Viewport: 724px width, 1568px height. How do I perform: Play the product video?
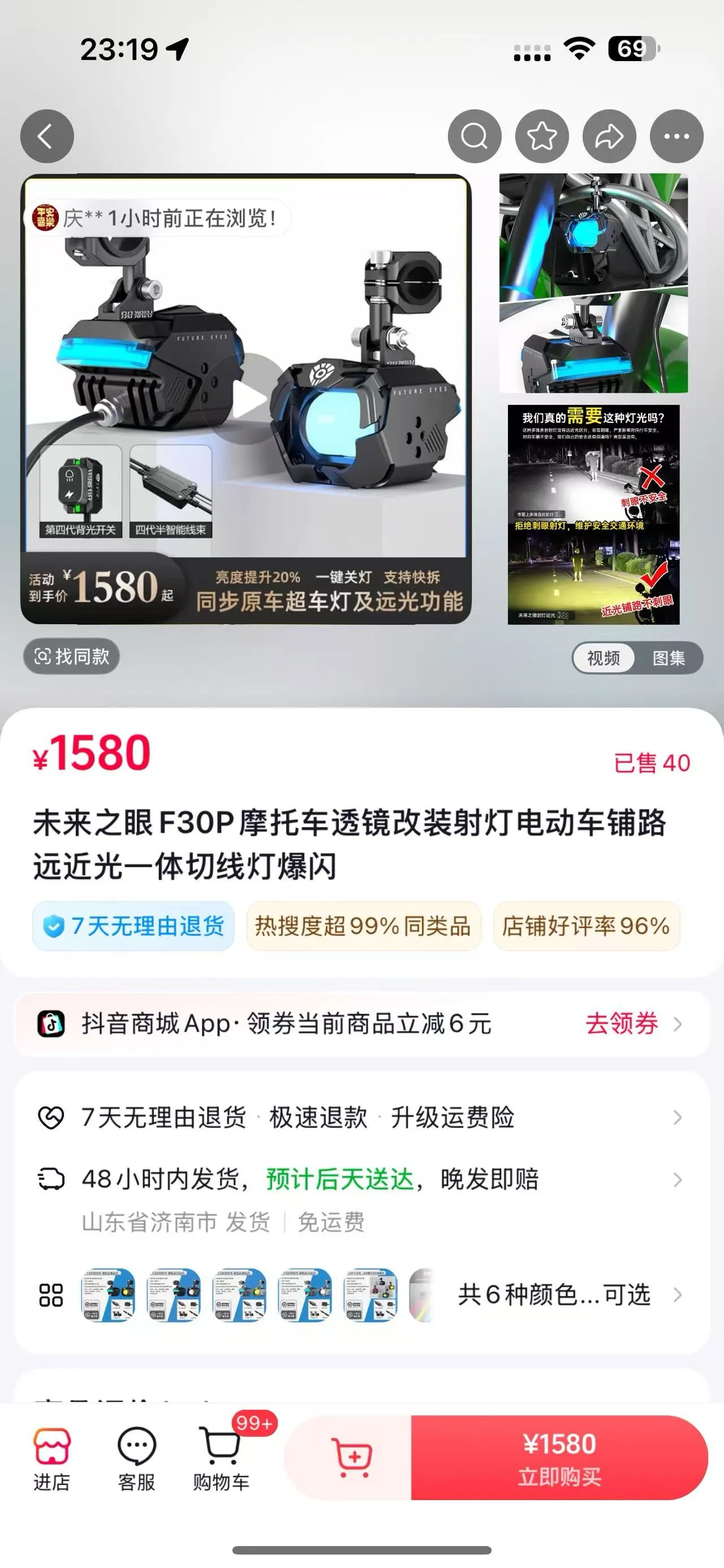pos(247,399)
